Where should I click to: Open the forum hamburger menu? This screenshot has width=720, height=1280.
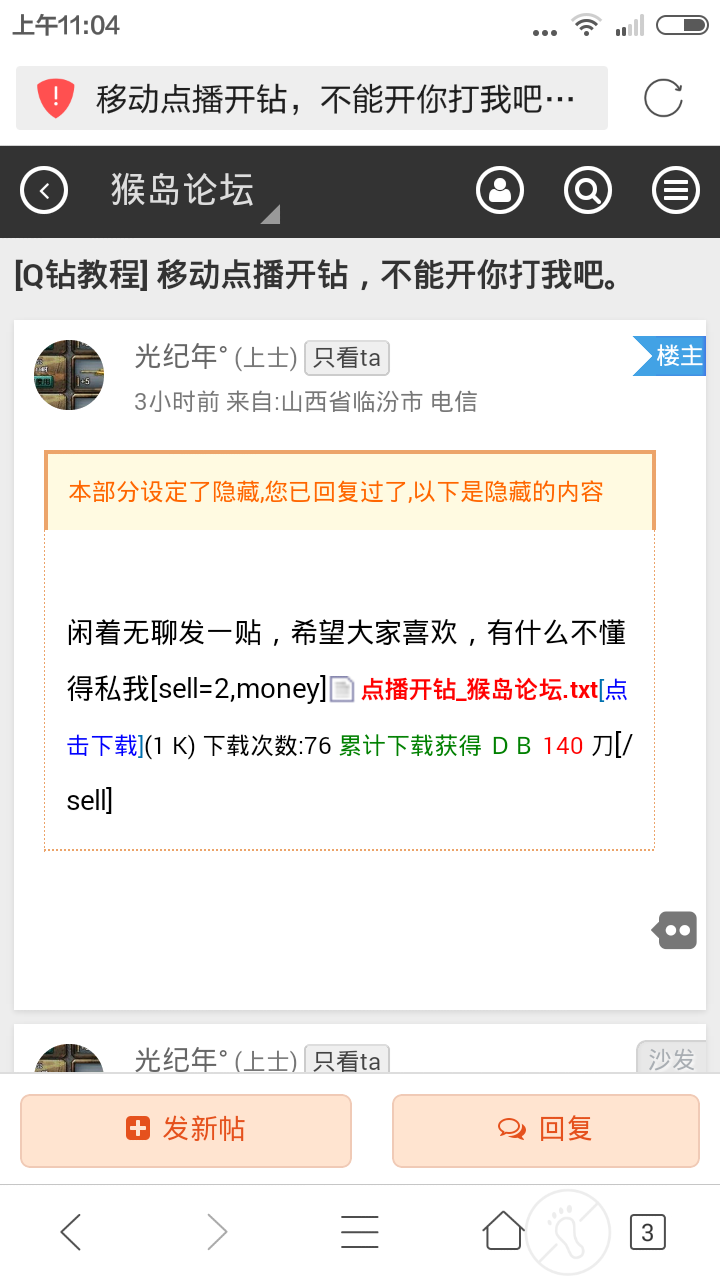tap(676, 190)
